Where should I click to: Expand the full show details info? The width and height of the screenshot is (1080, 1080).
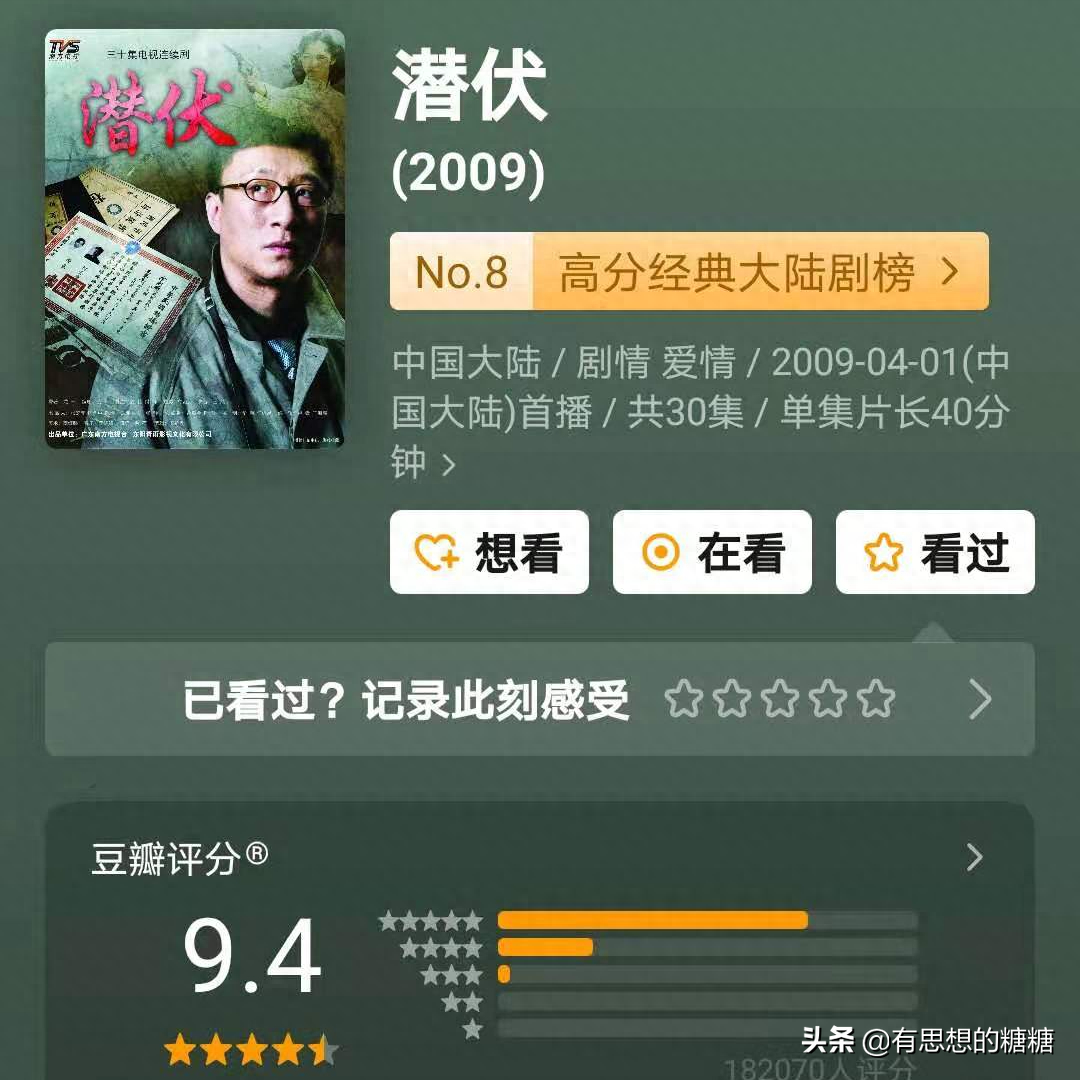pos(448,465)
